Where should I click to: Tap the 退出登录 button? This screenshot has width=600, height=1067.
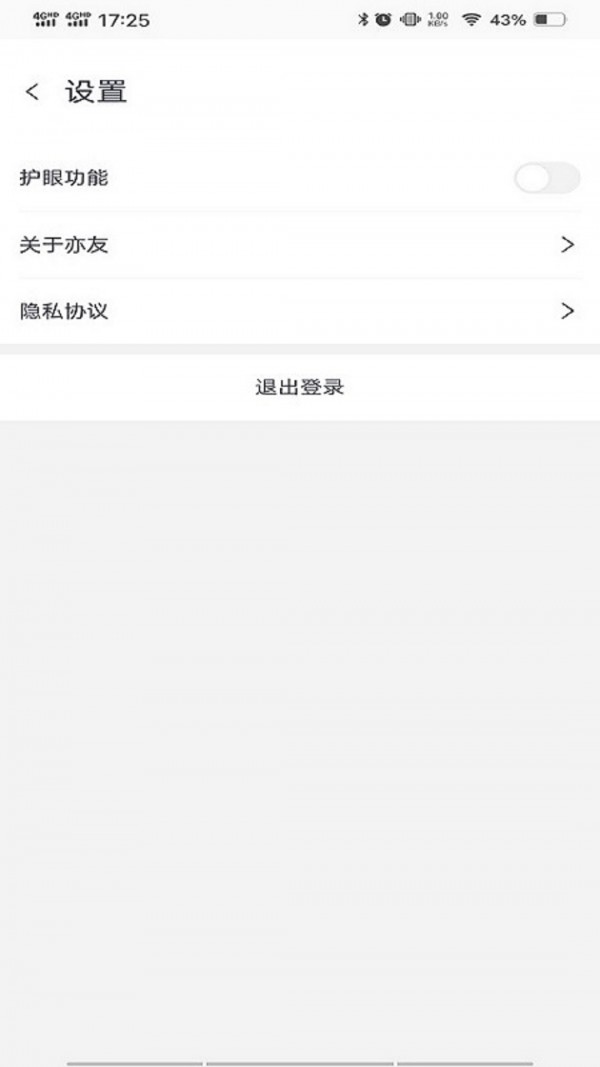300,388
